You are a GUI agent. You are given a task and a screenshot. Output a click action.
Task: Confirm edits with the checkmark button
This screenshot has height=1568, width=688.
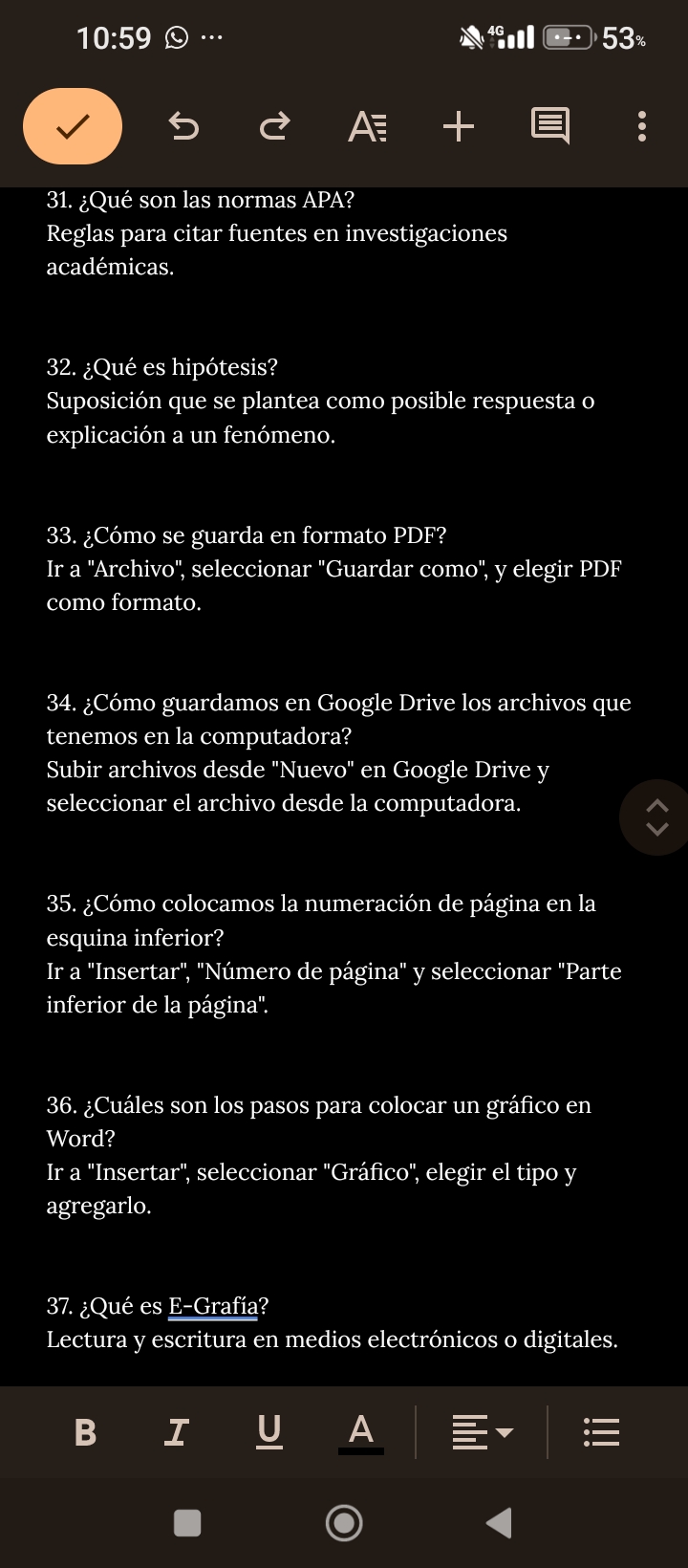tap(73, 126)
